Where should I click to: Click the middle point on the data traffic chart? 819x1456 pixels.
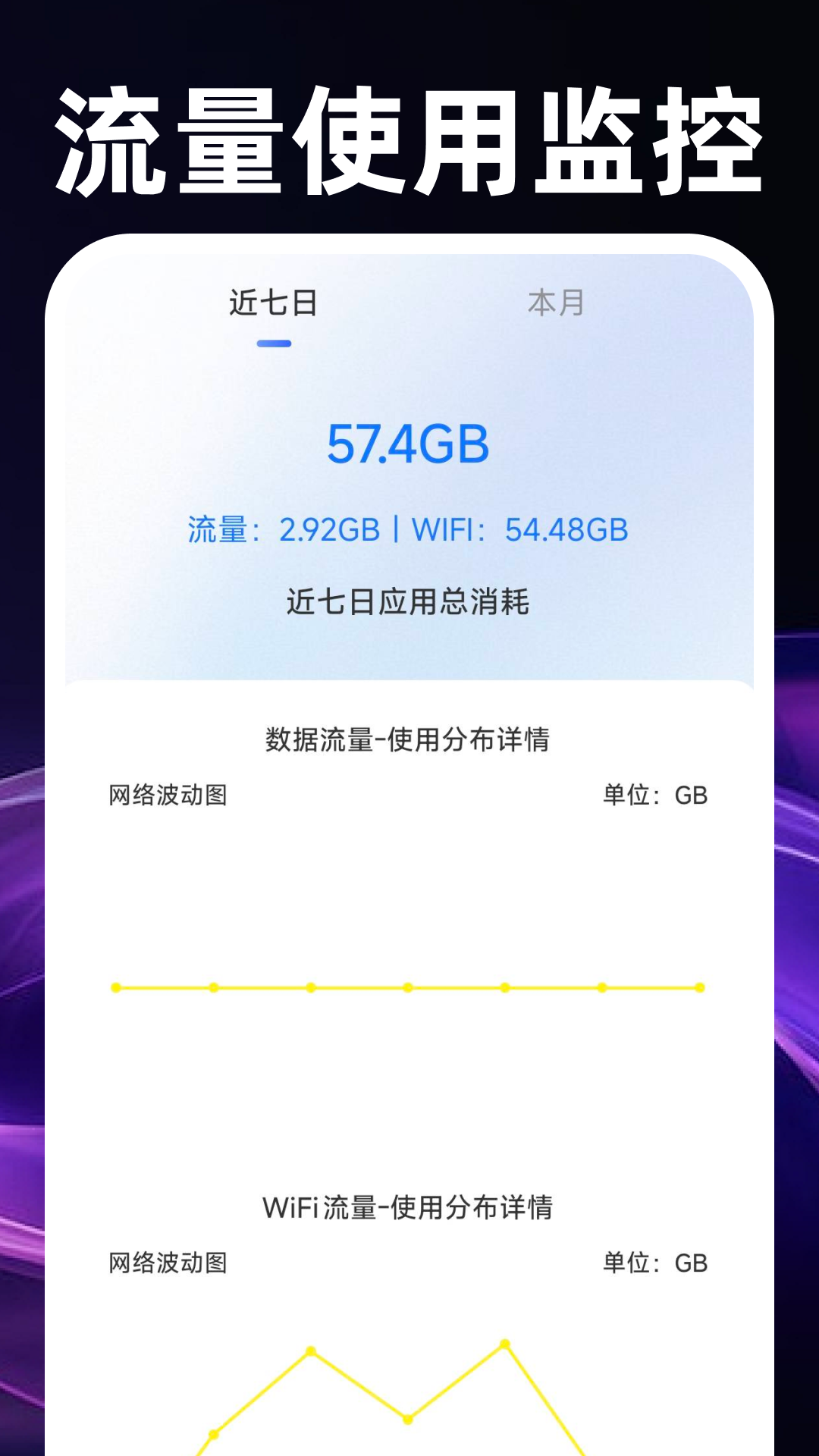[x=407, y=987]
